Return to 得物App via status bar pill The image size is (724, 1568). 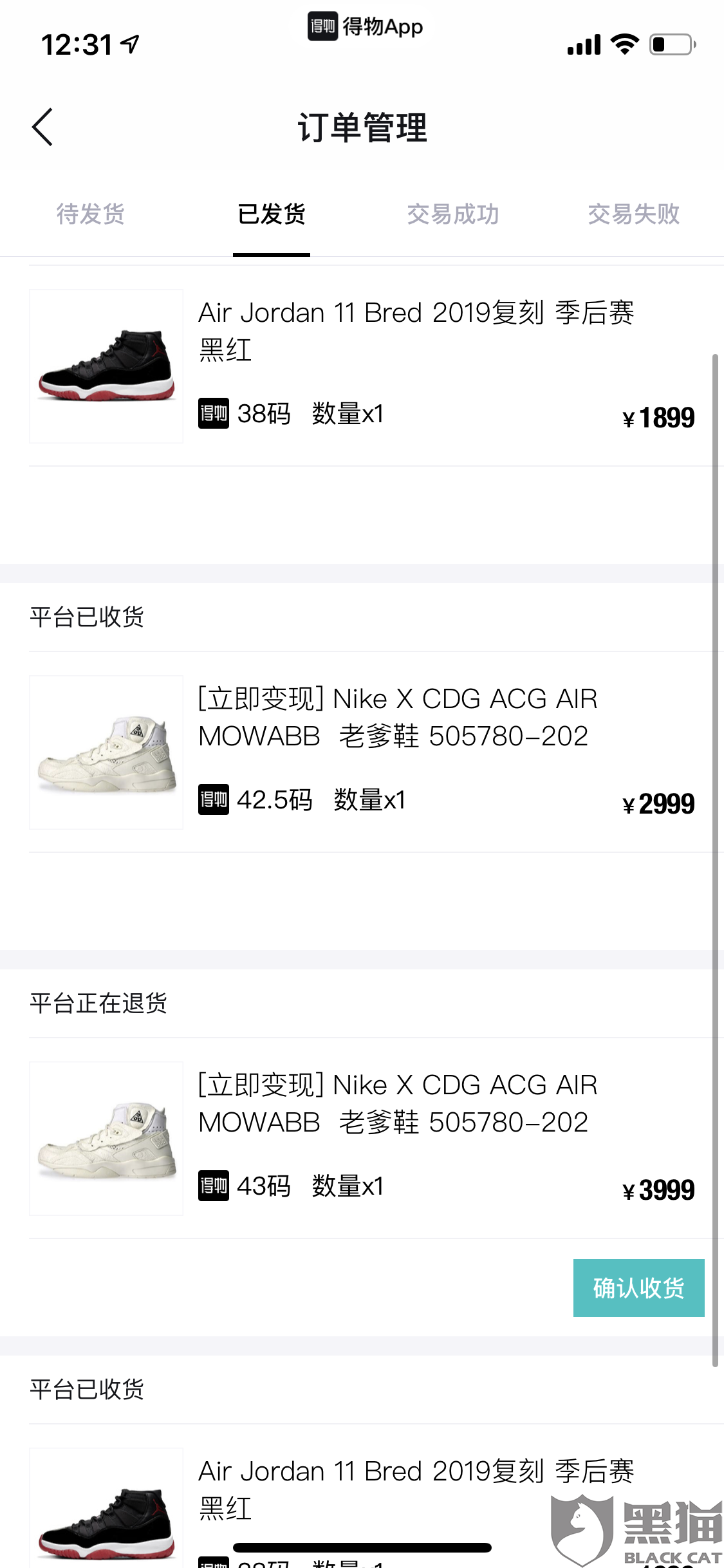tap(366, 27)
